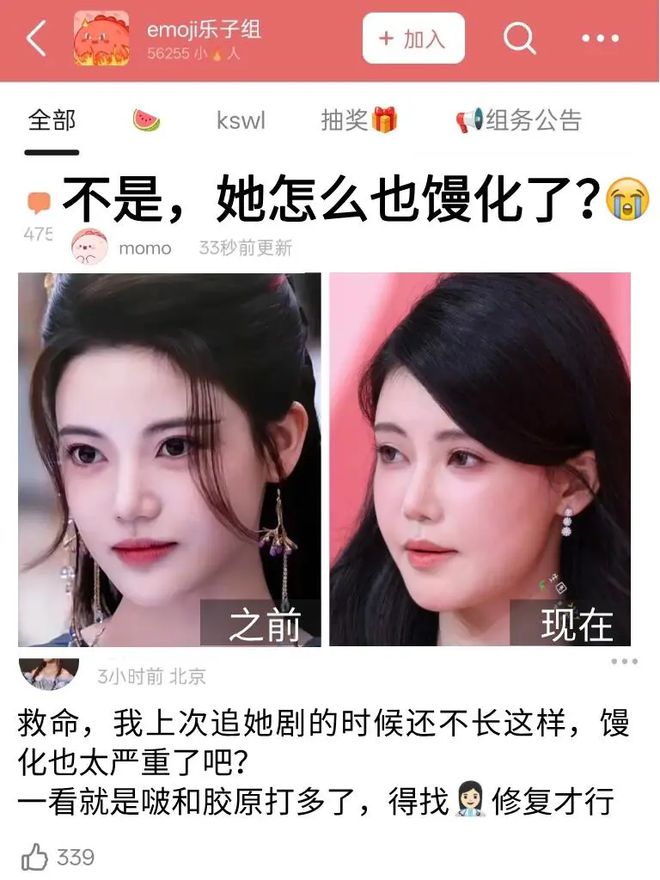Open the photo labeled 之前
This screenshot has height=880, width=660.
(169, 459)
